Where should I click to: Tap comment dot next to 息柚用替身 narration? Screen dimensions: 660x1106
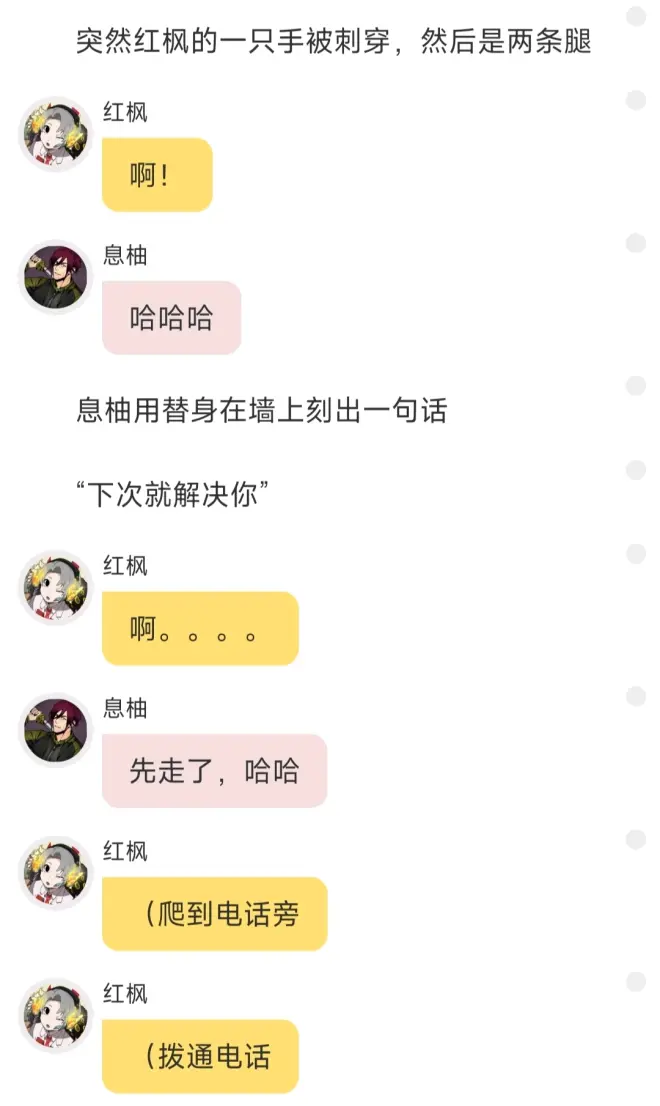click(635, 386)
